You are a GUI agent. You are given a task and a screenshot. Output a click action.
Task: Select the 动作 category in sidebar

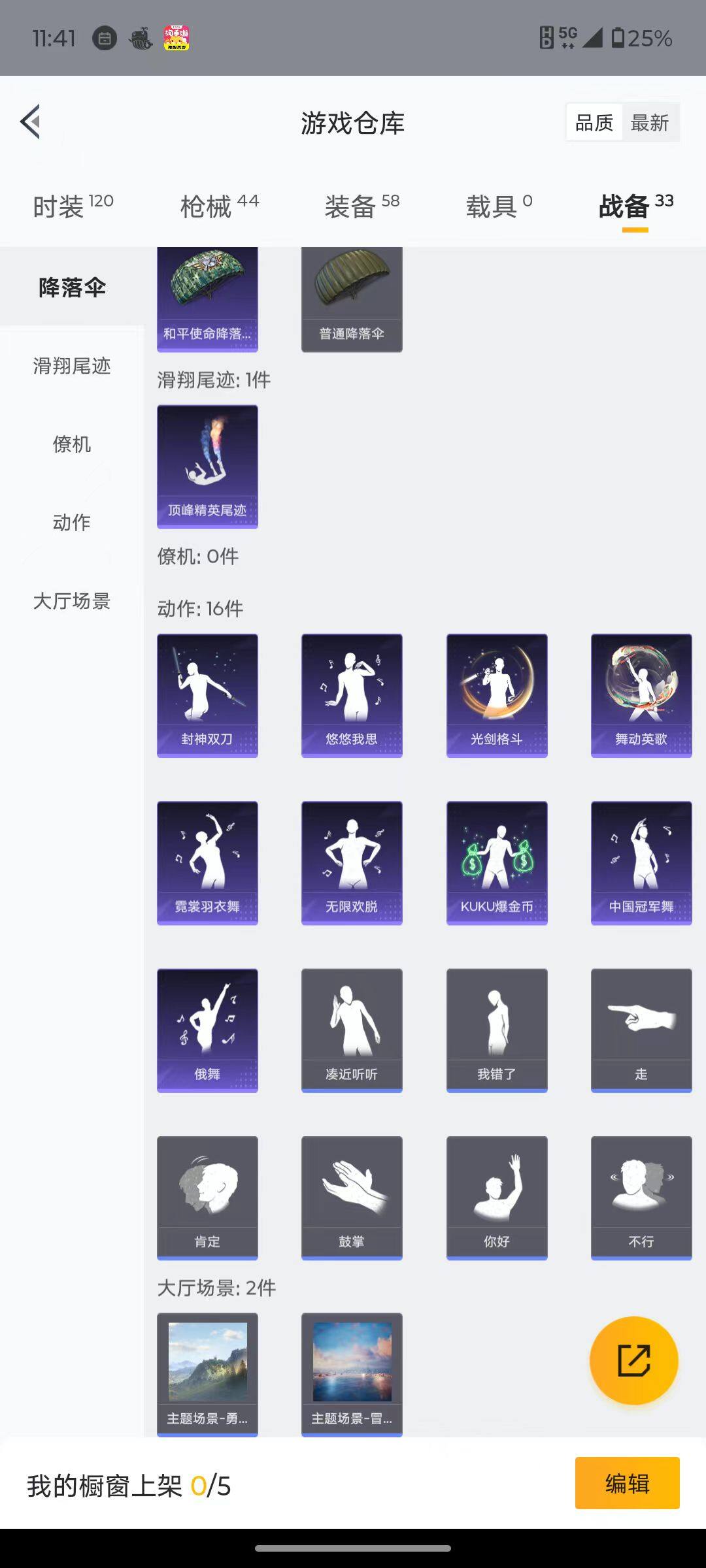[72, 523]
